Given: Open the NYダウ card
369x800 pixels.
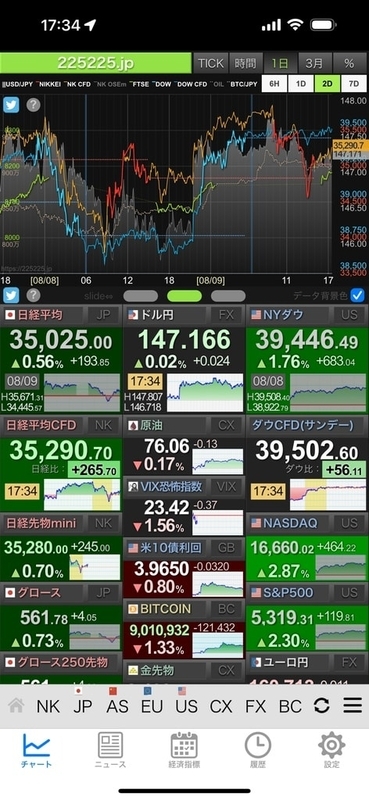Looking at the screenshot, I should point(307,359).
